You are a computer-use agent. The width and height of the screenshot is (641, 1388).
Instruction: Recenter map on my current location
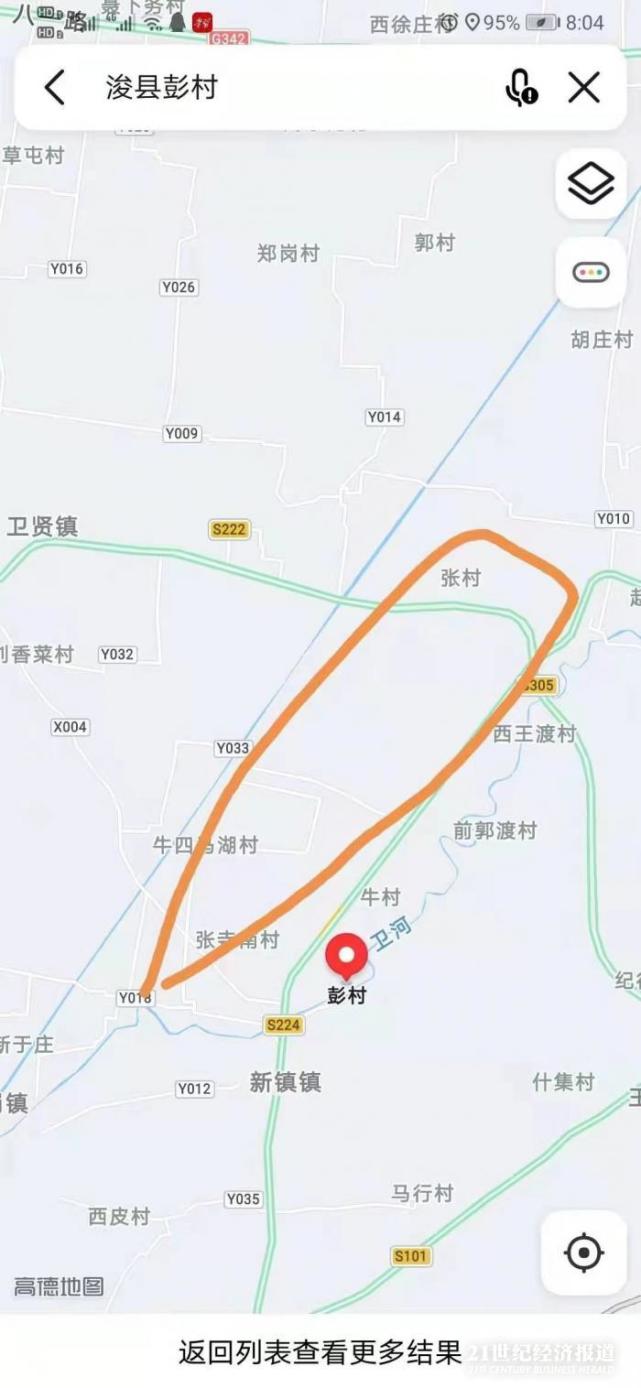(583, 1253)
